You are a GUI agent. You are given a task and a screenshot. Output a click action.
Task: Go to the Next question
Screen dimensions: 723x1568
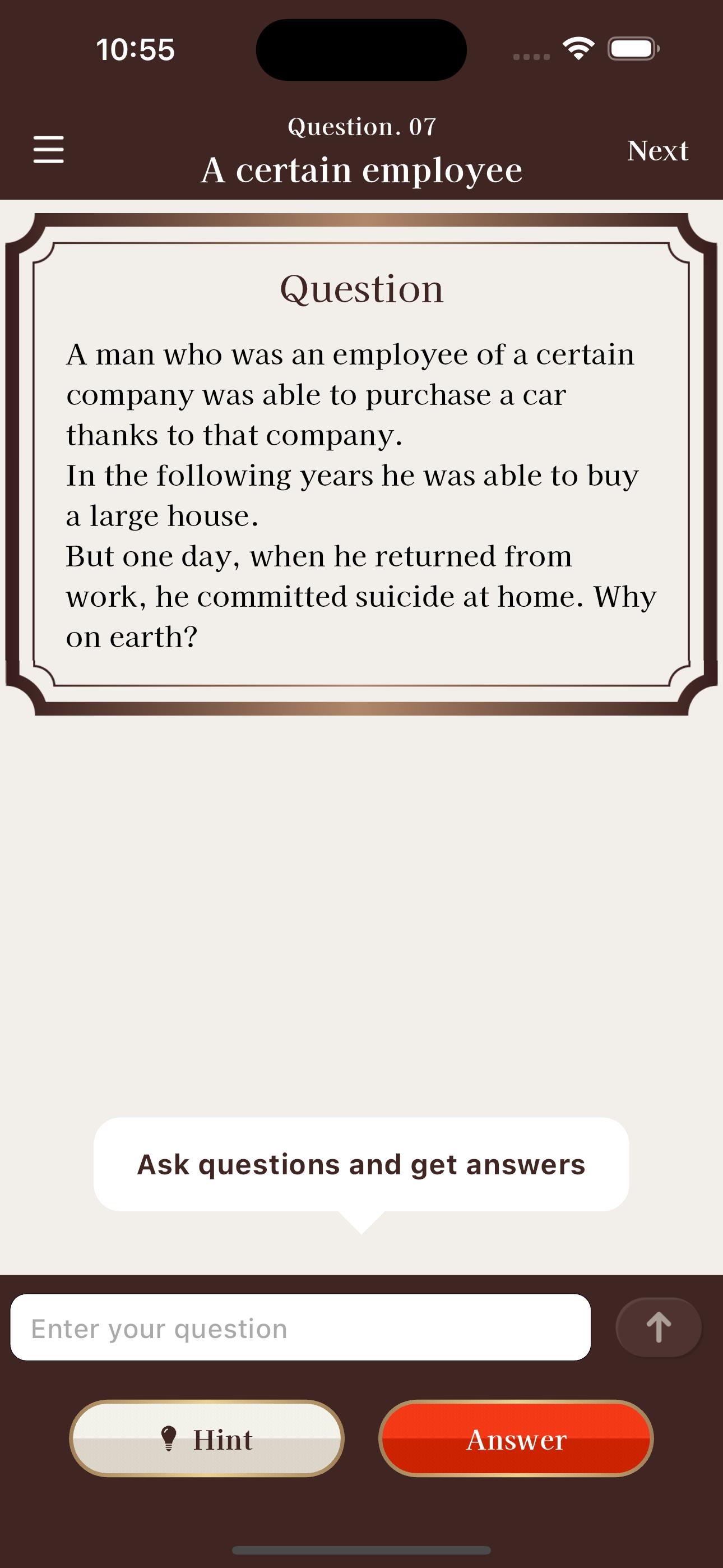tap(657, 150)
